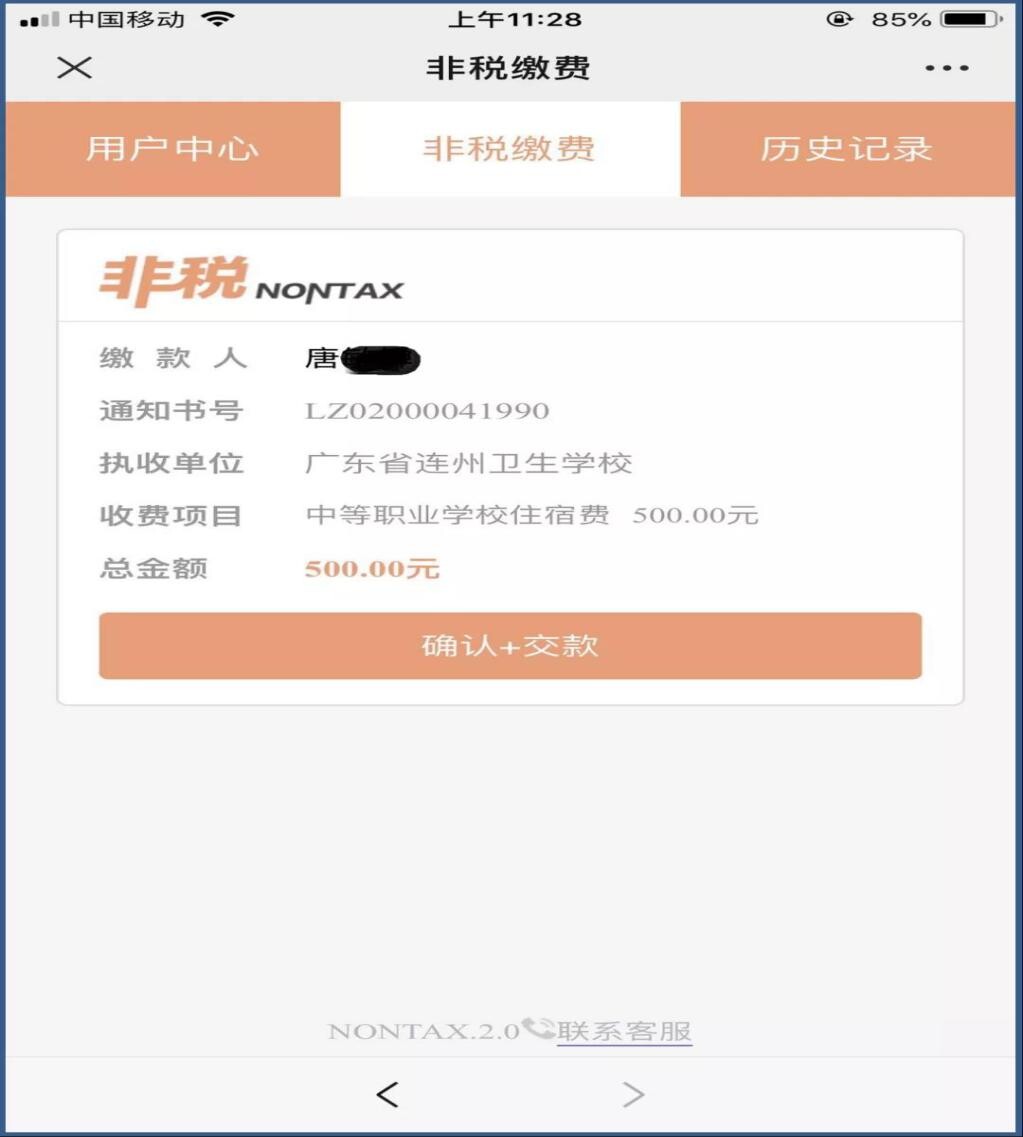Open the three-dot more options menu
The width and height of the screenshot is (1023, 1137).
point(946,68)
